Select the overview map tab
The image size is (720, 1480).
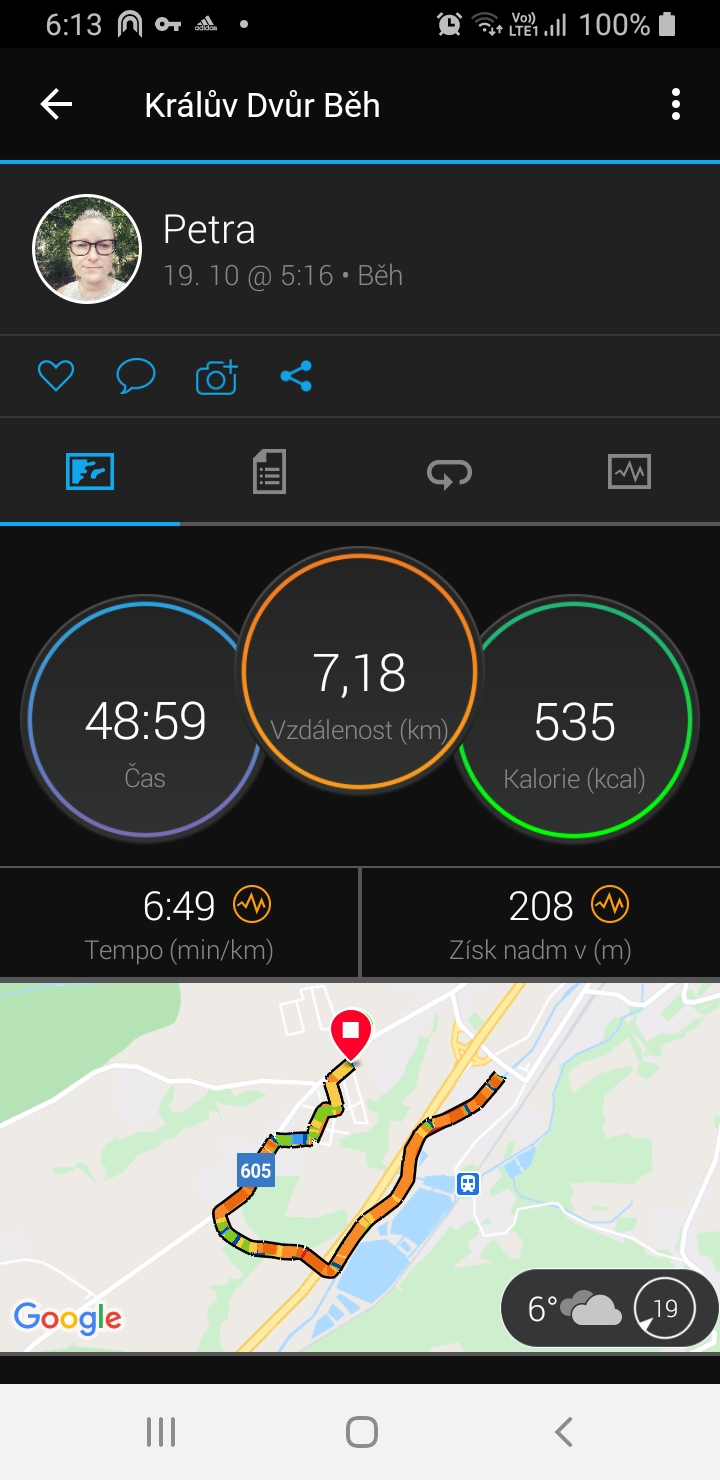click(90, 471)
